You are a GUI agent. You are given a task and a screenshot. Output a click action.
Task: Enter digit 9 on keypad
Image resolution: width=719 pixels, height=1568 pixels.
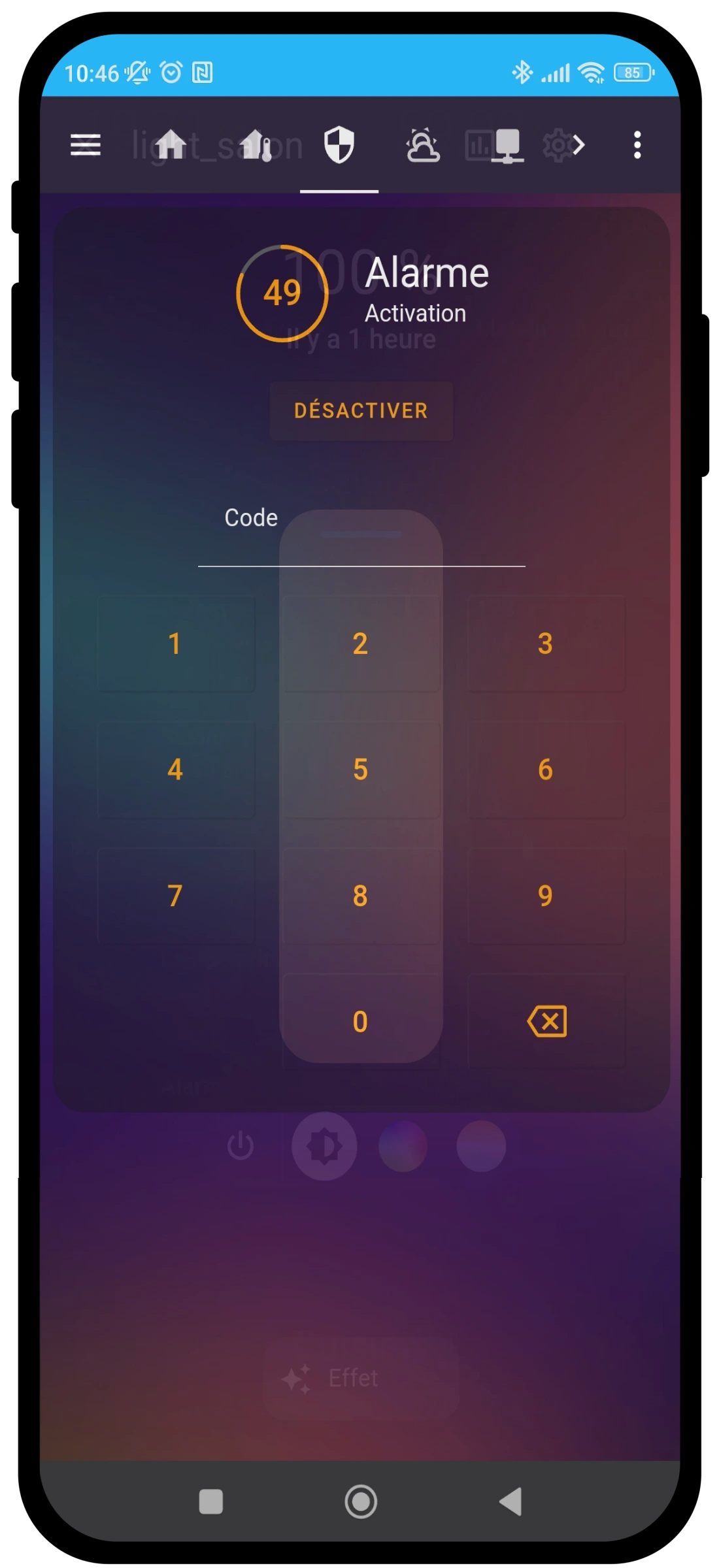[546, 896]
